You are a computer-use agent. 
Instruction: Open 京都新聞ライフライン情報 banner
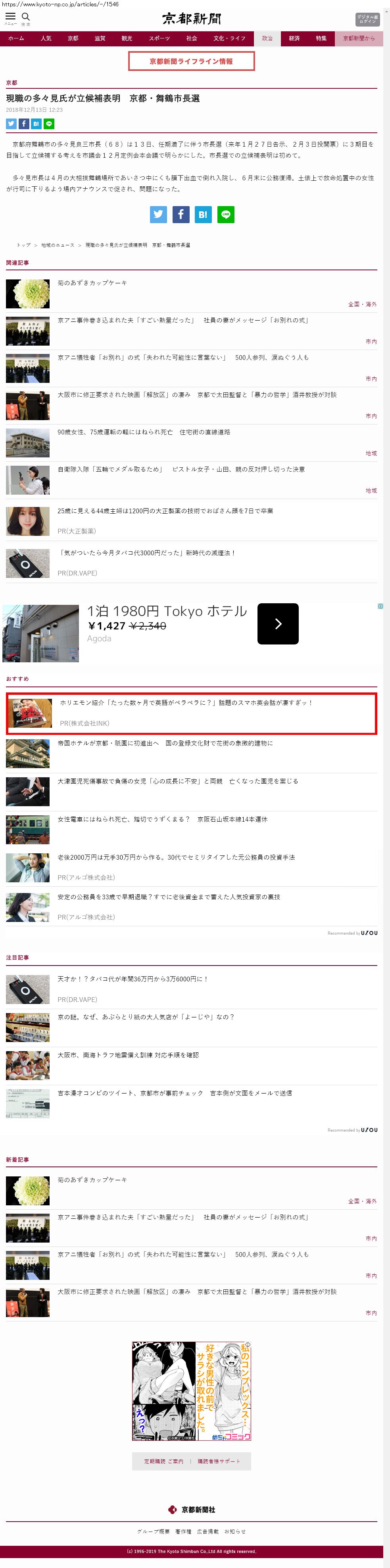tap(191, 61)
